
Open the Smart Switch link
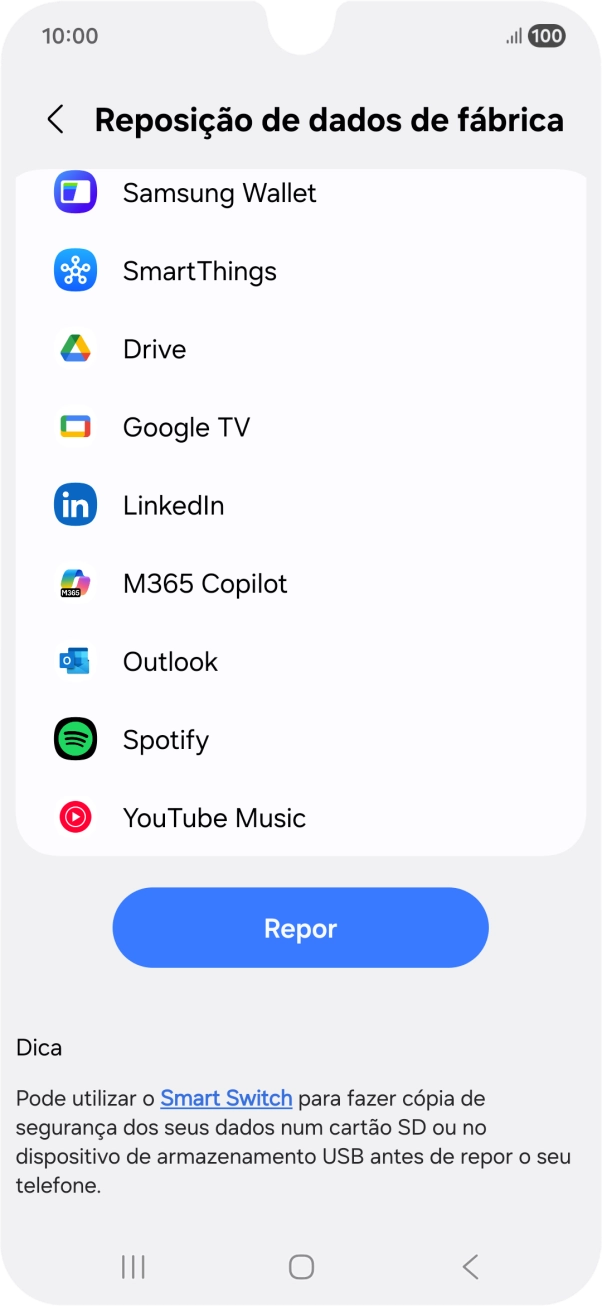[226, 1098]
